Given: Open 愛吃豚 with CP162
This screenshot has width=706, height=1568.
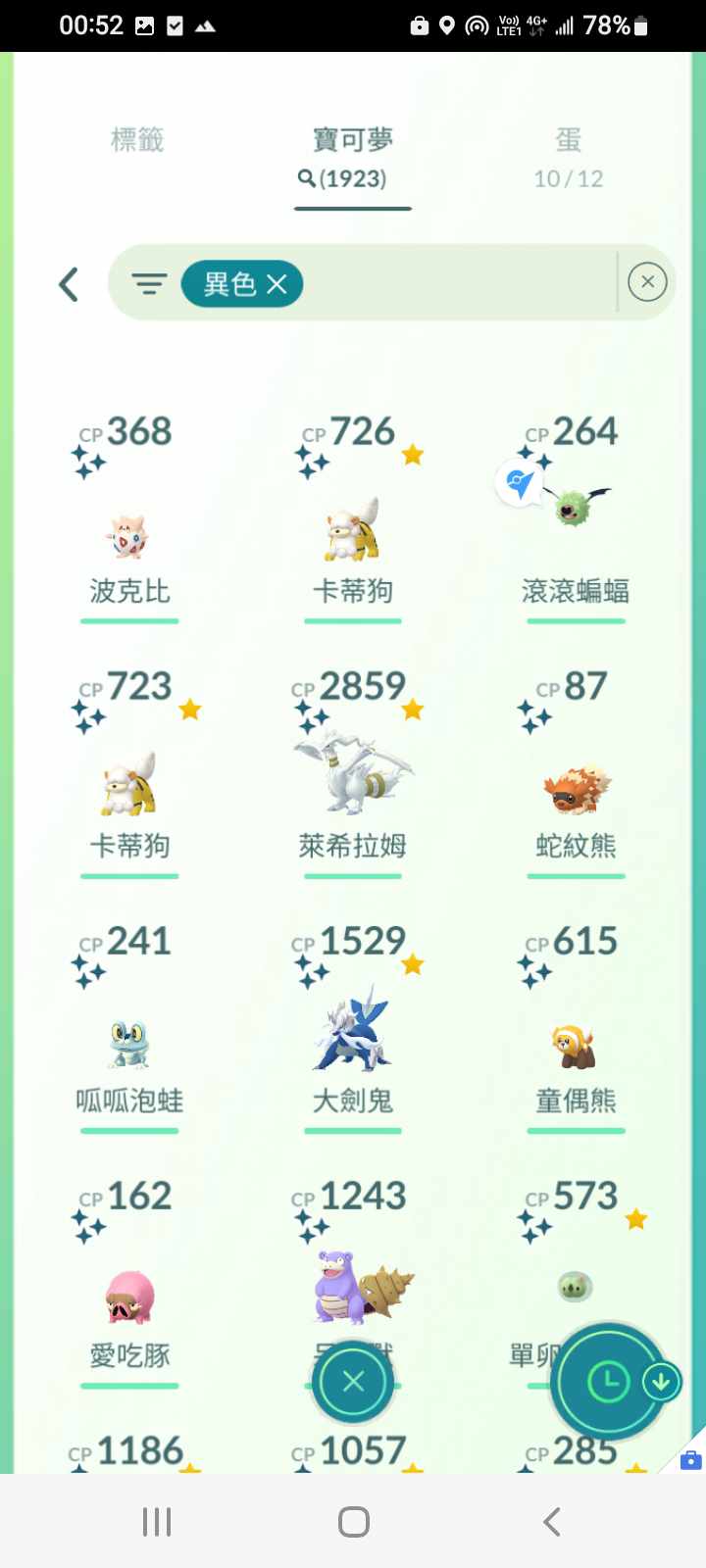Looking at the screenshot, I should (x=128, y=1298).
